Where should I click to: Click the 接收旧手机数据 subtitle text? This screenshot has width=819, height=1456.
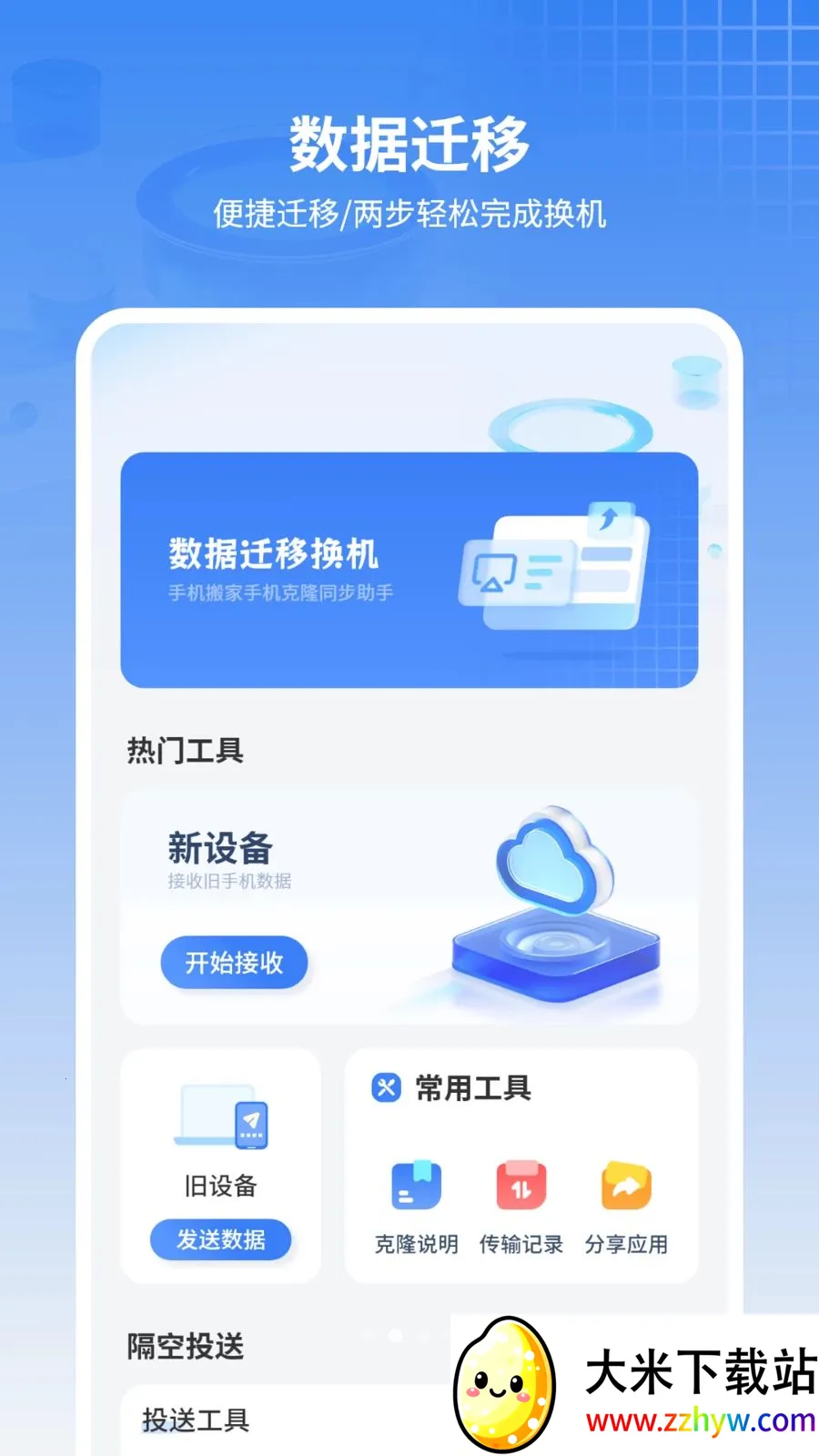(x=230, y=882)
